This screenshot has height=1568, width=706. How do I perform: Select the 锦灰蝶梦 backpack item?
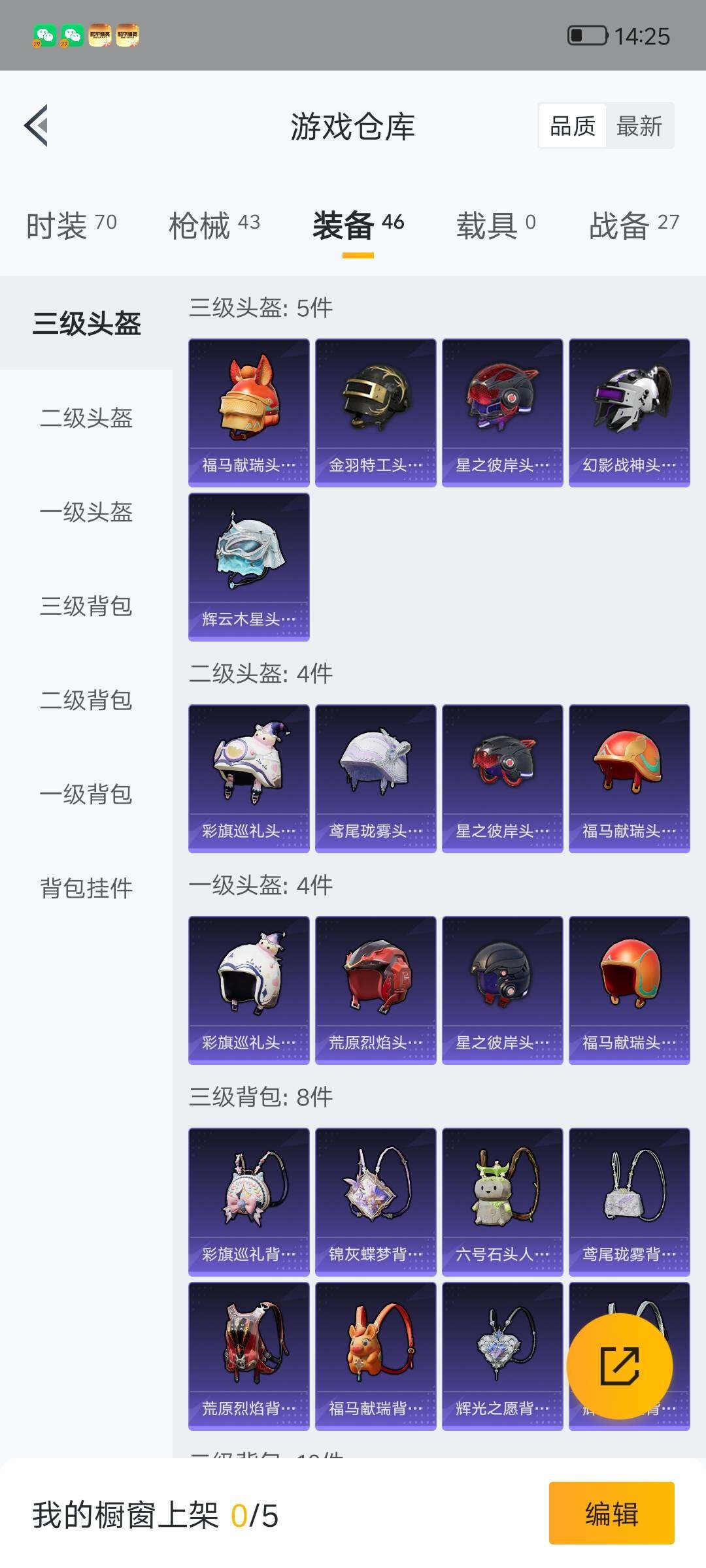click(375, 1202)
